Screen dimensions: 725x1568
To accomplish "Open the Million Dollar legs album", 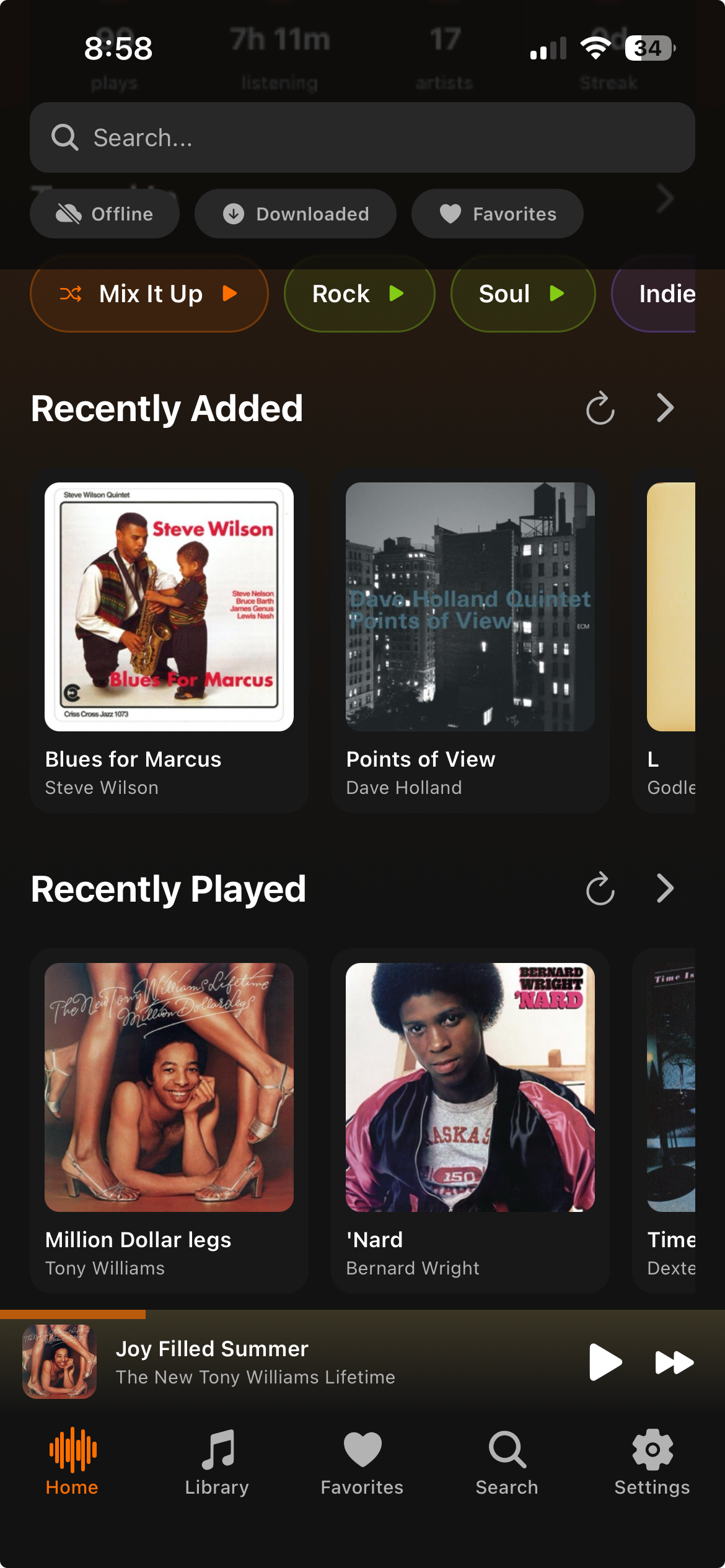I will pos(169,1121).
